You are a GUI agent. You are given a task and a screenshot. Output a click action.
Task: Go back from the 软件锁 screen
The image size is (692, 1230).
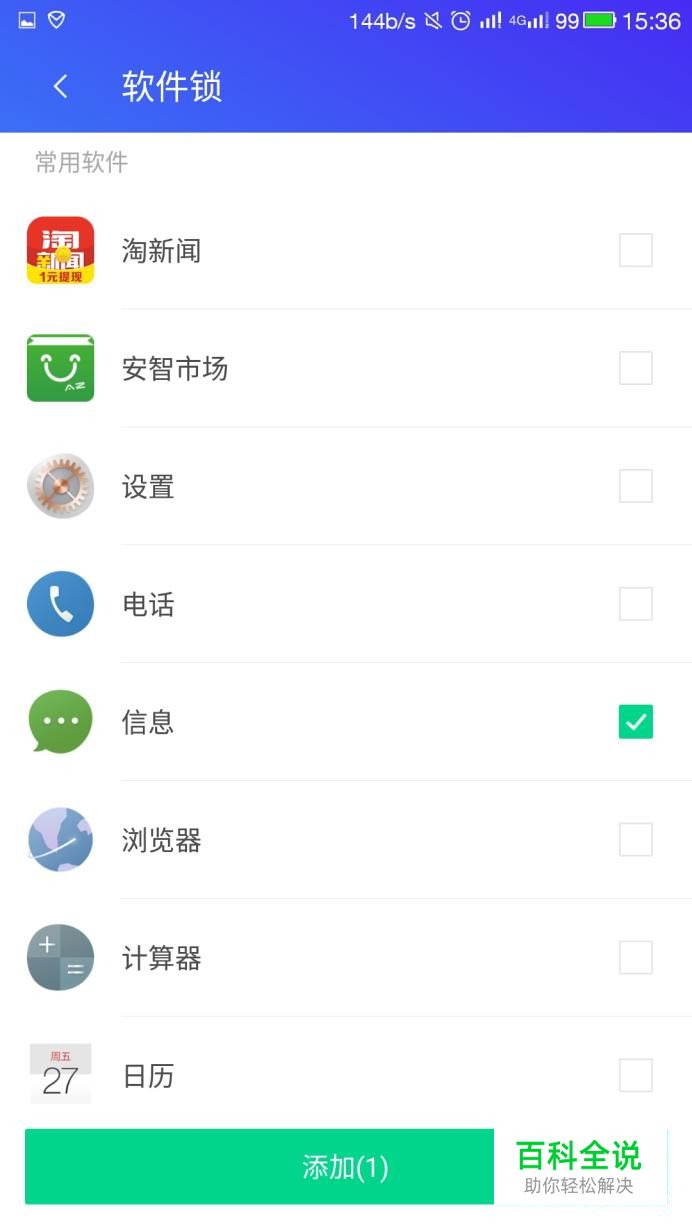point(61,87)
